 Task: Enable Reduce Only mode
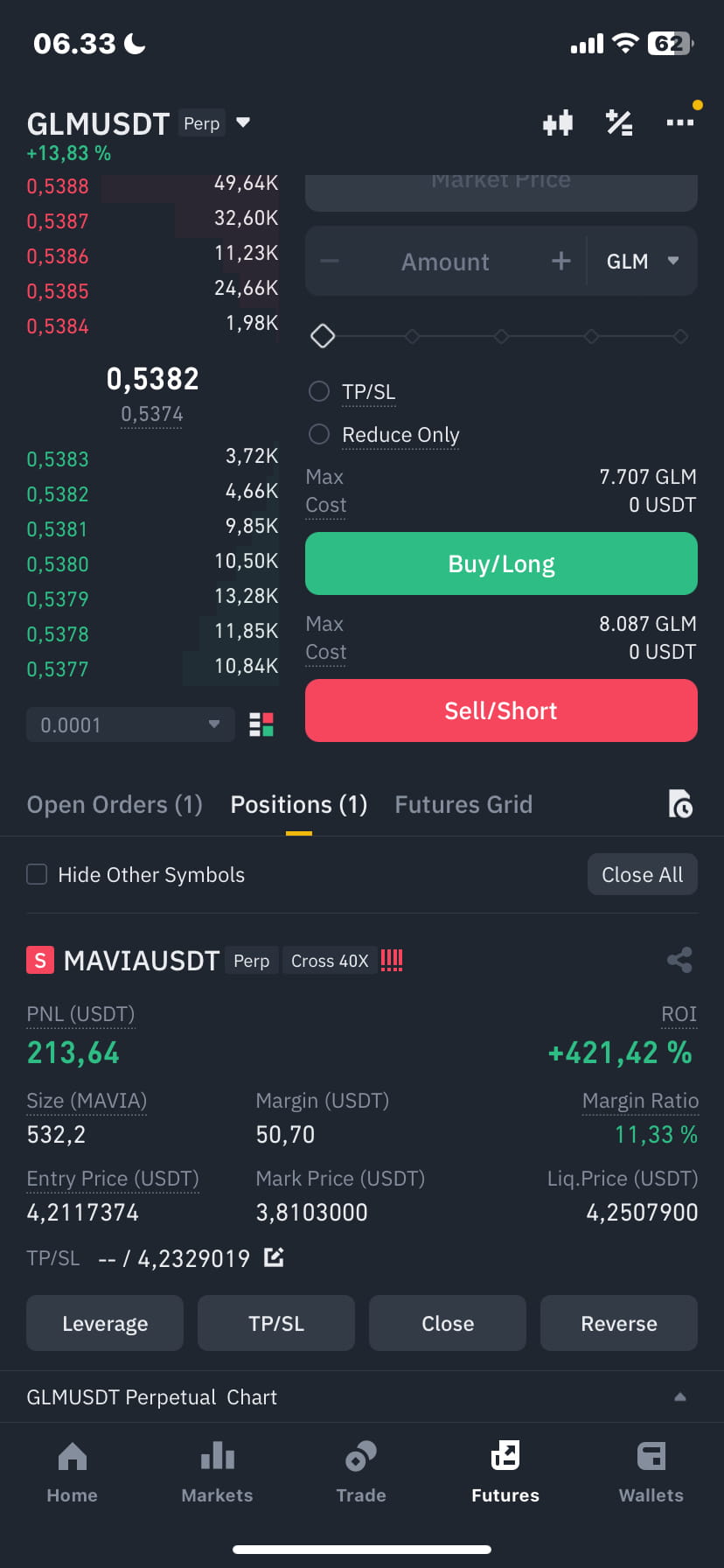(x=319, y=434)
